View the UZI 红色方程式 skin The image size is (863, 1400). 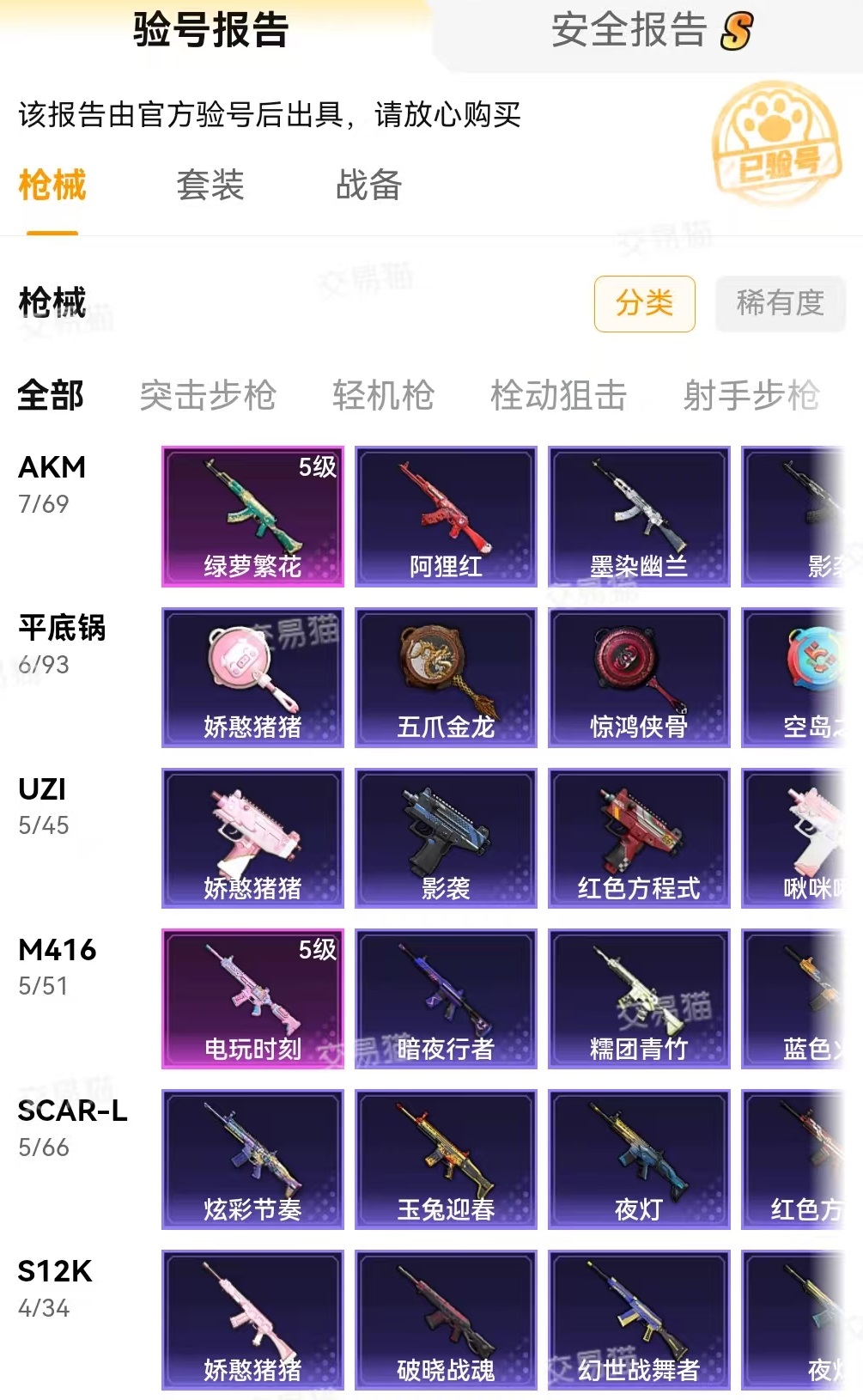(639, 837)
